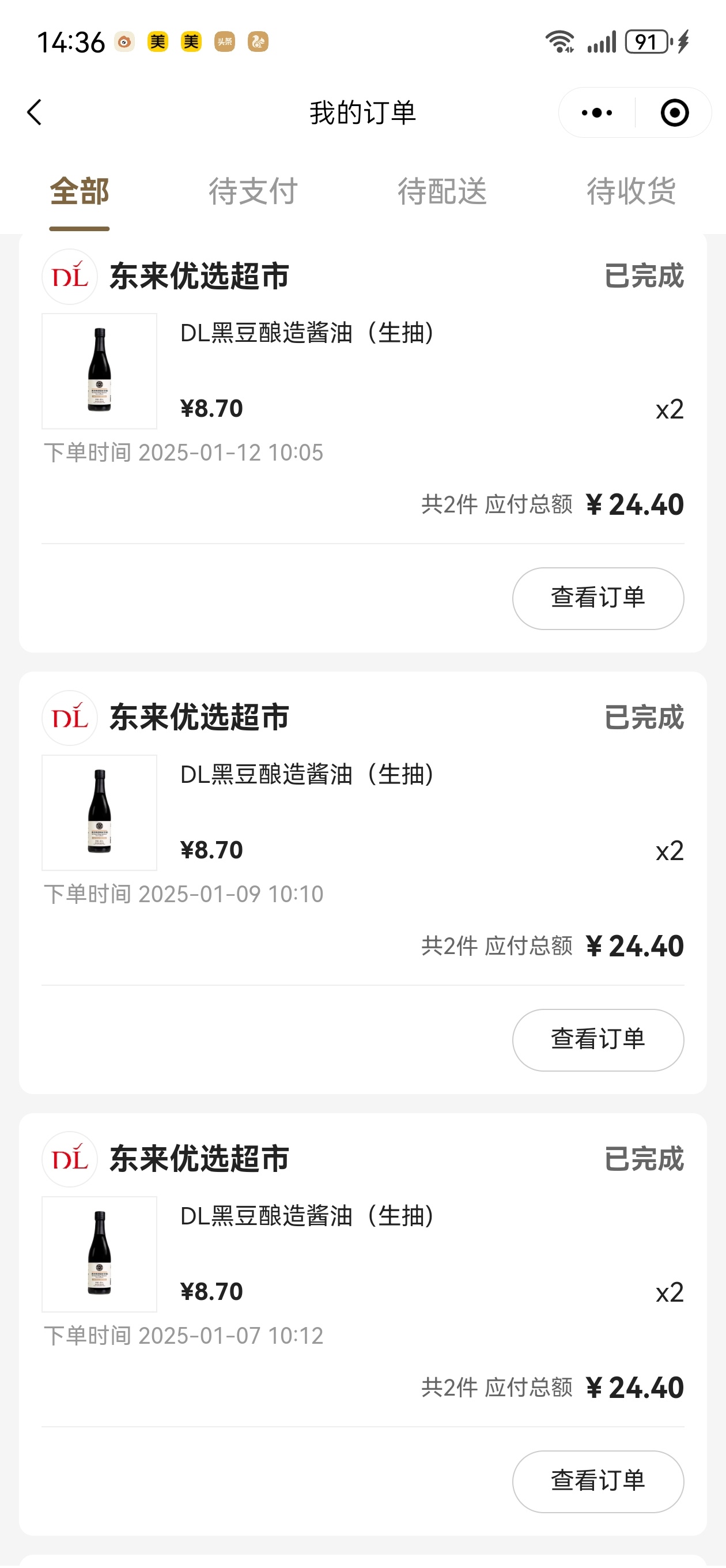The height and width of the screenshot is (1568, 726).
Task: Switch to the 待配送 tab
Action: pos(443,192)
